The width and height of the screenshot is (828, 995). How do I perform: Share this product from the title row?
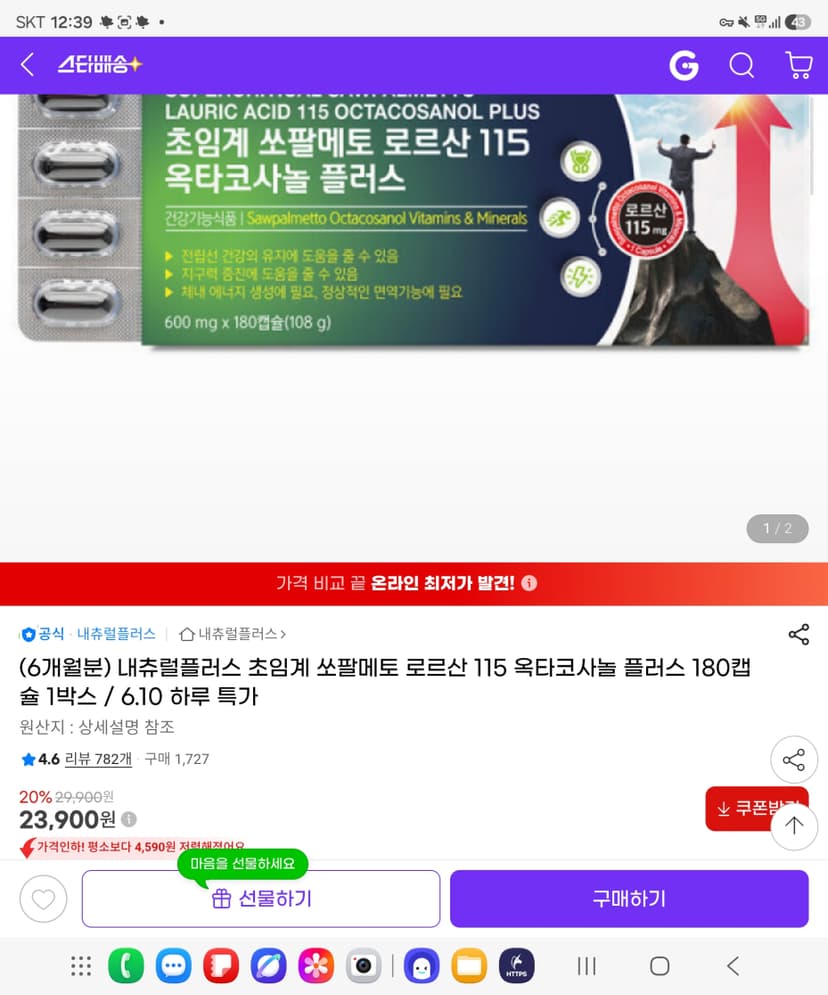point(799,634)
